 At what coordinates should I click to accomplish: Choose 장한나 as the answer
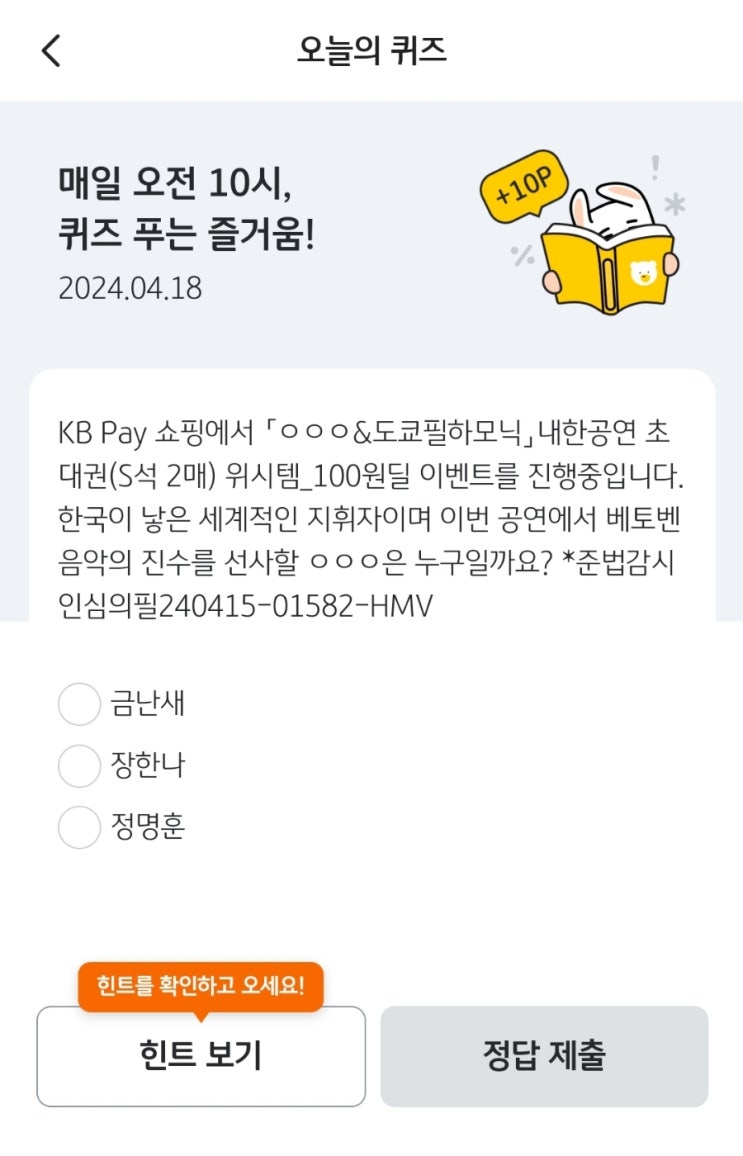tap(80, 766)
